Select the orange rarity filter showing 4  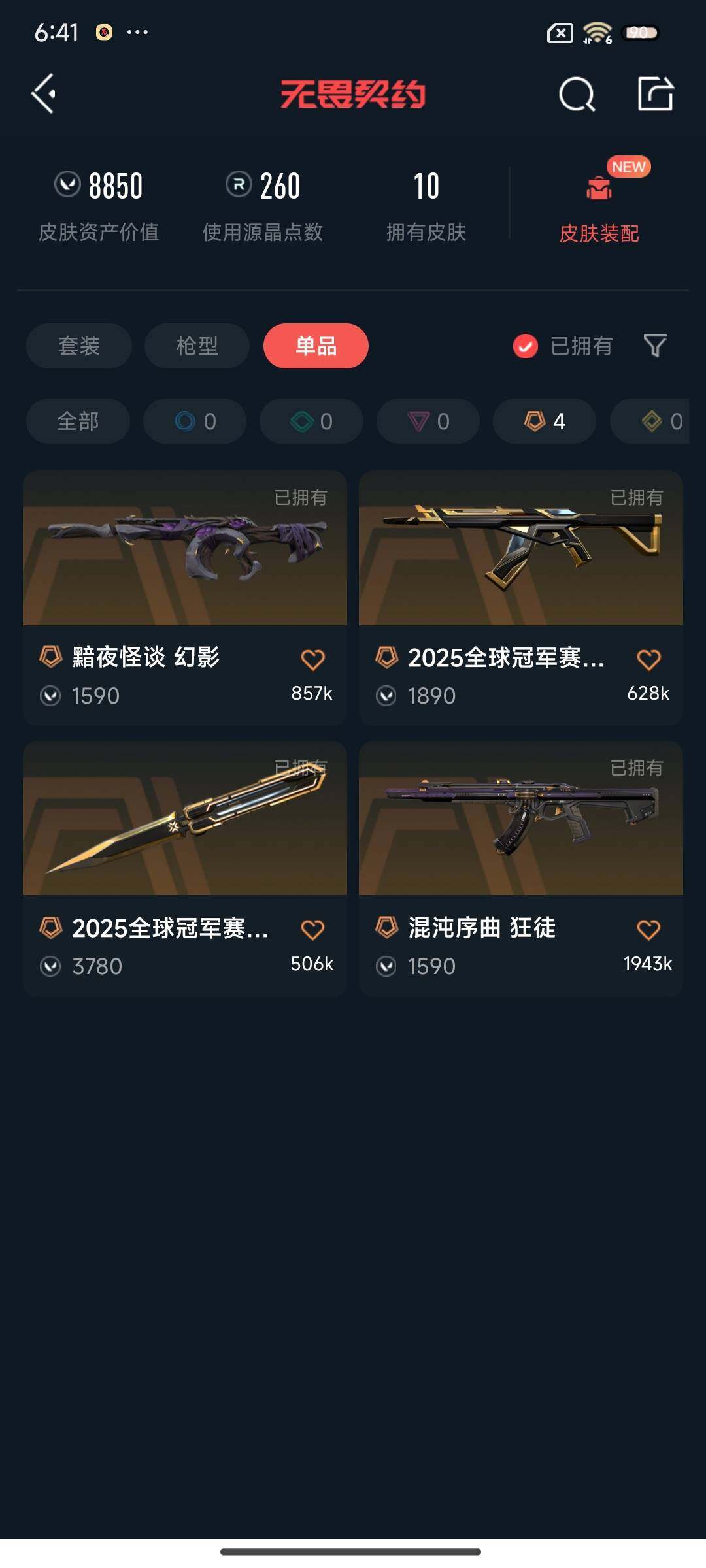pyautogui.click(x=543, y=421)
